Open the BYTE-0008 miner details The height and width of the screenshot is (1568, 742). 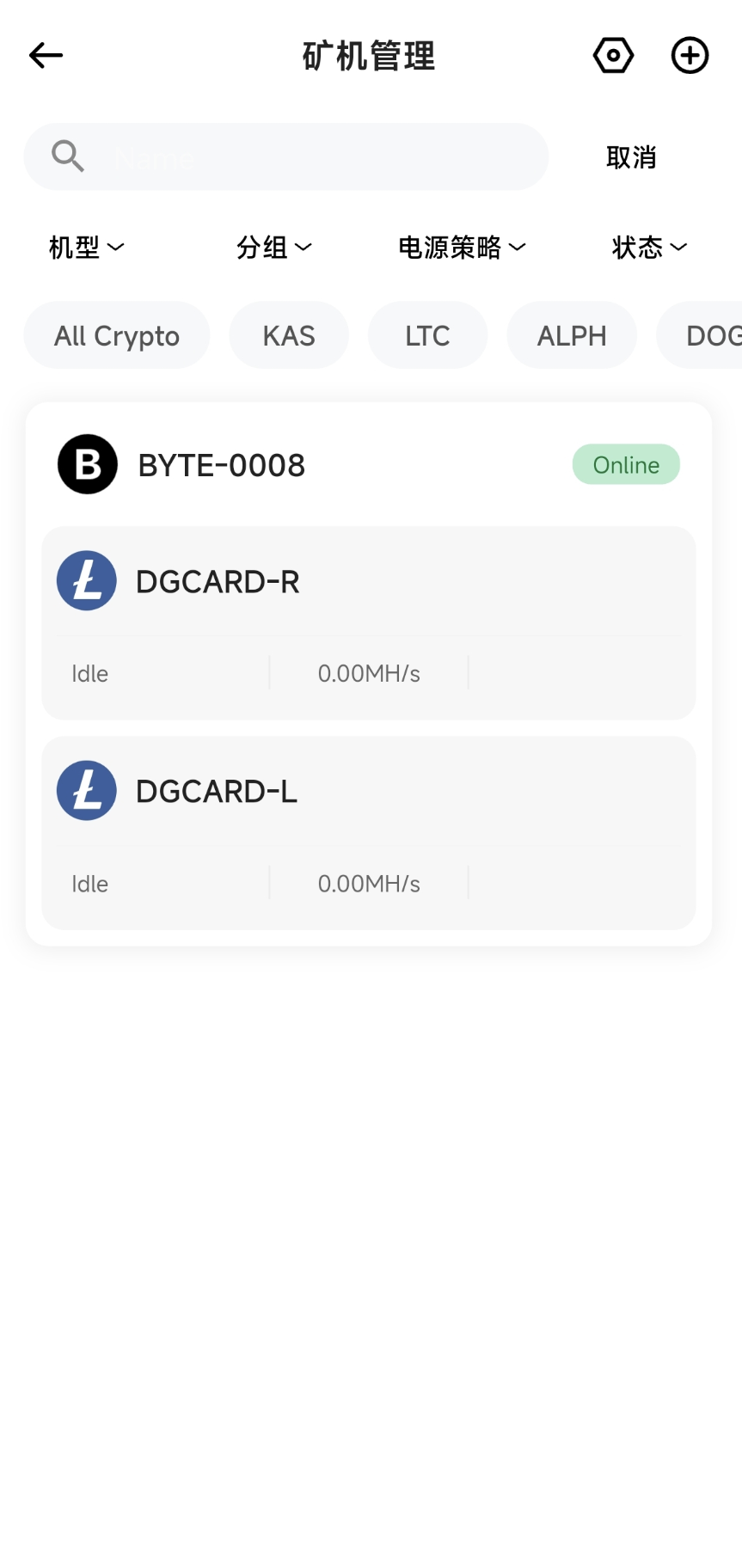[x=221, y=464]
